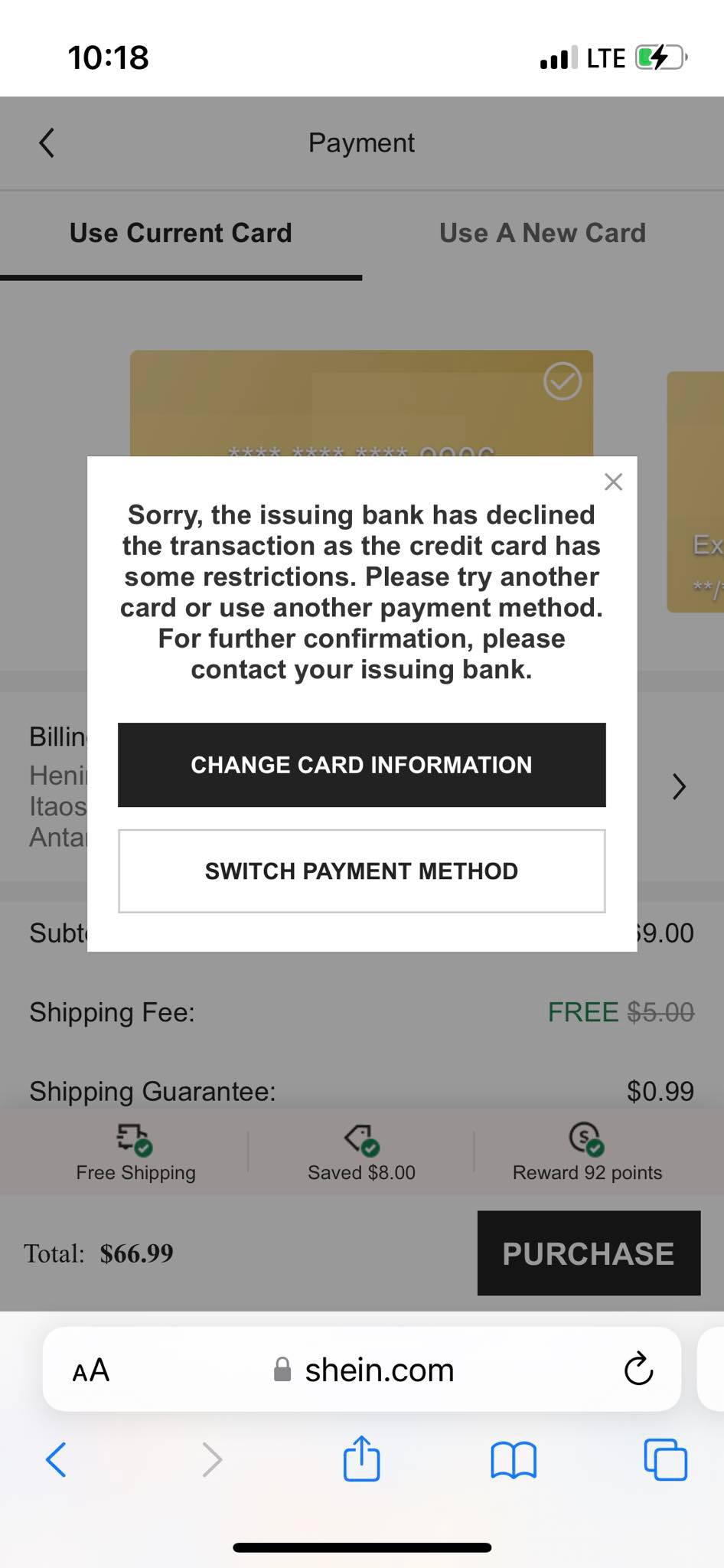Show open Safari tabs
Image resolution: width=724 pixels, height=1568 pixels.
(665, 1459)
